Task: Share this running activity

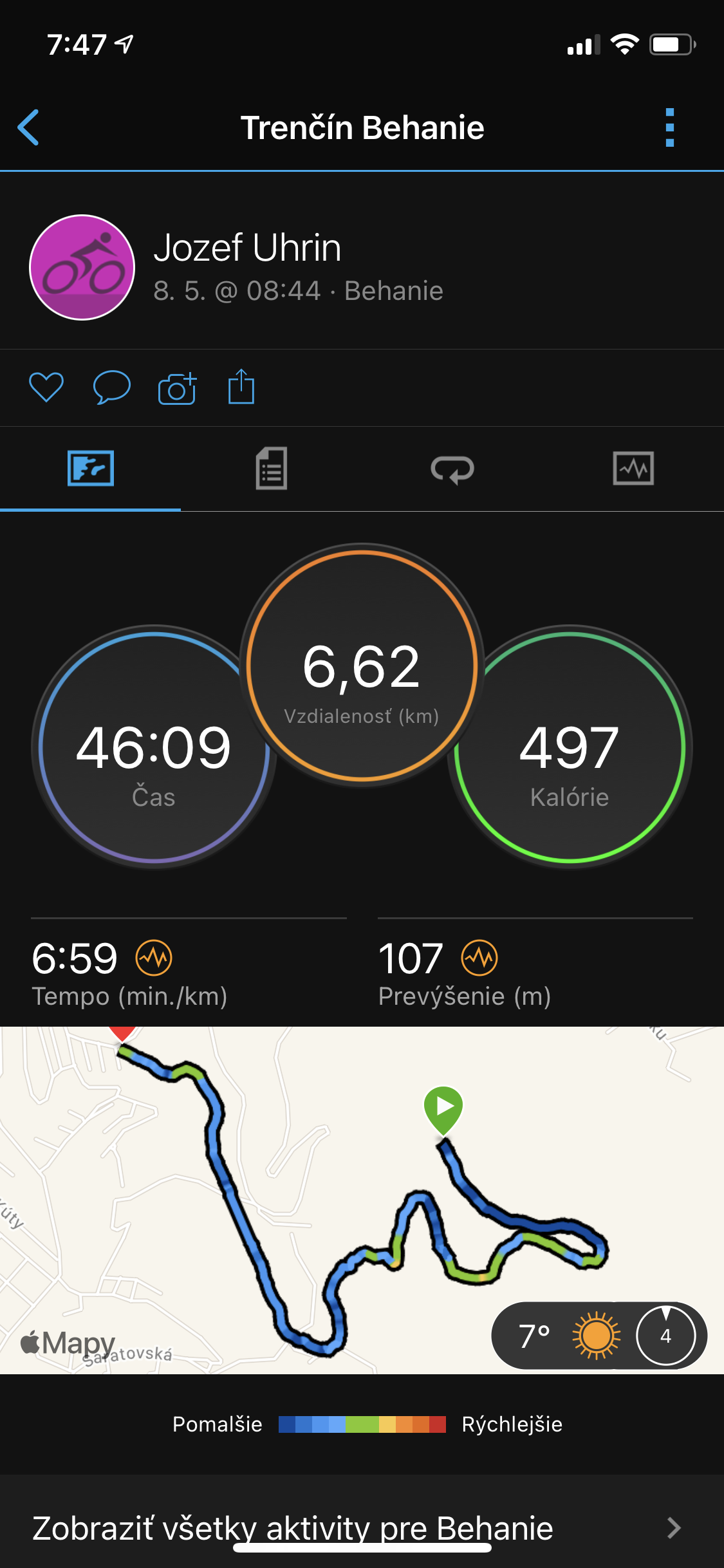Action: (241, 386)
